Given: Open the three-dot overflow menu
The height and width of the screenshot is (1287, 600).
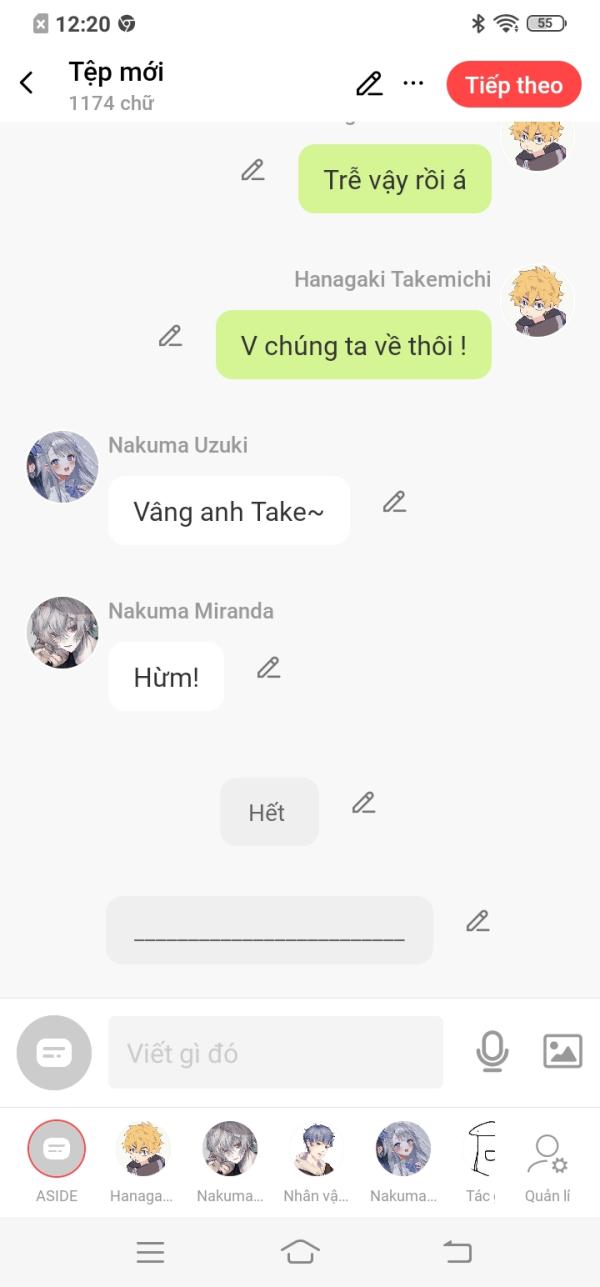Looking at the screenshot, I should click(x=413, y=84).
